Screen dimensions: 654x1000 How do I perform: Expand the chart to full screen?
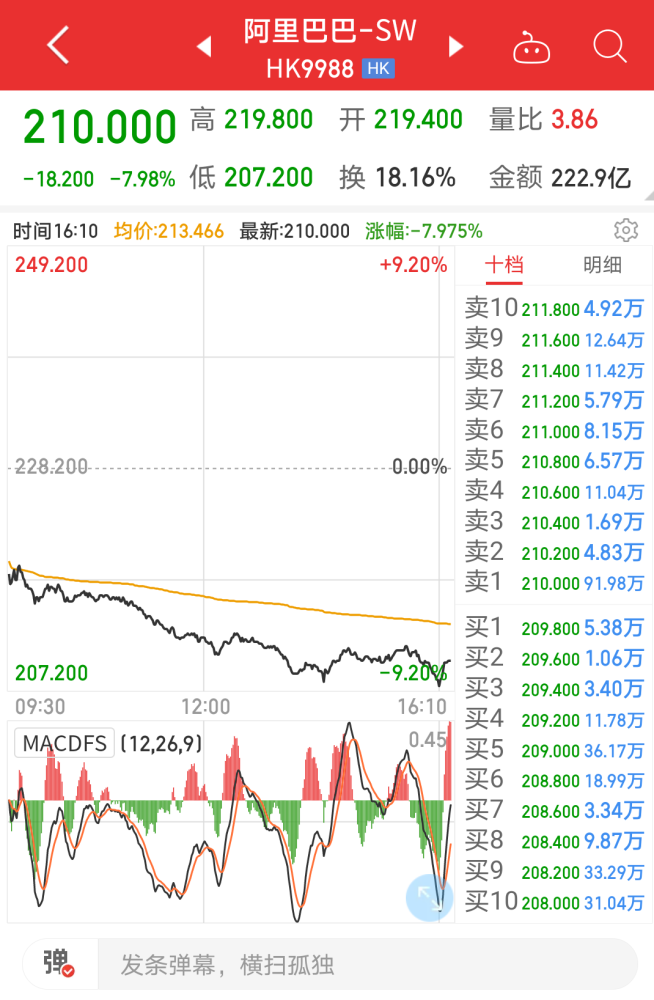pos(428,897)
